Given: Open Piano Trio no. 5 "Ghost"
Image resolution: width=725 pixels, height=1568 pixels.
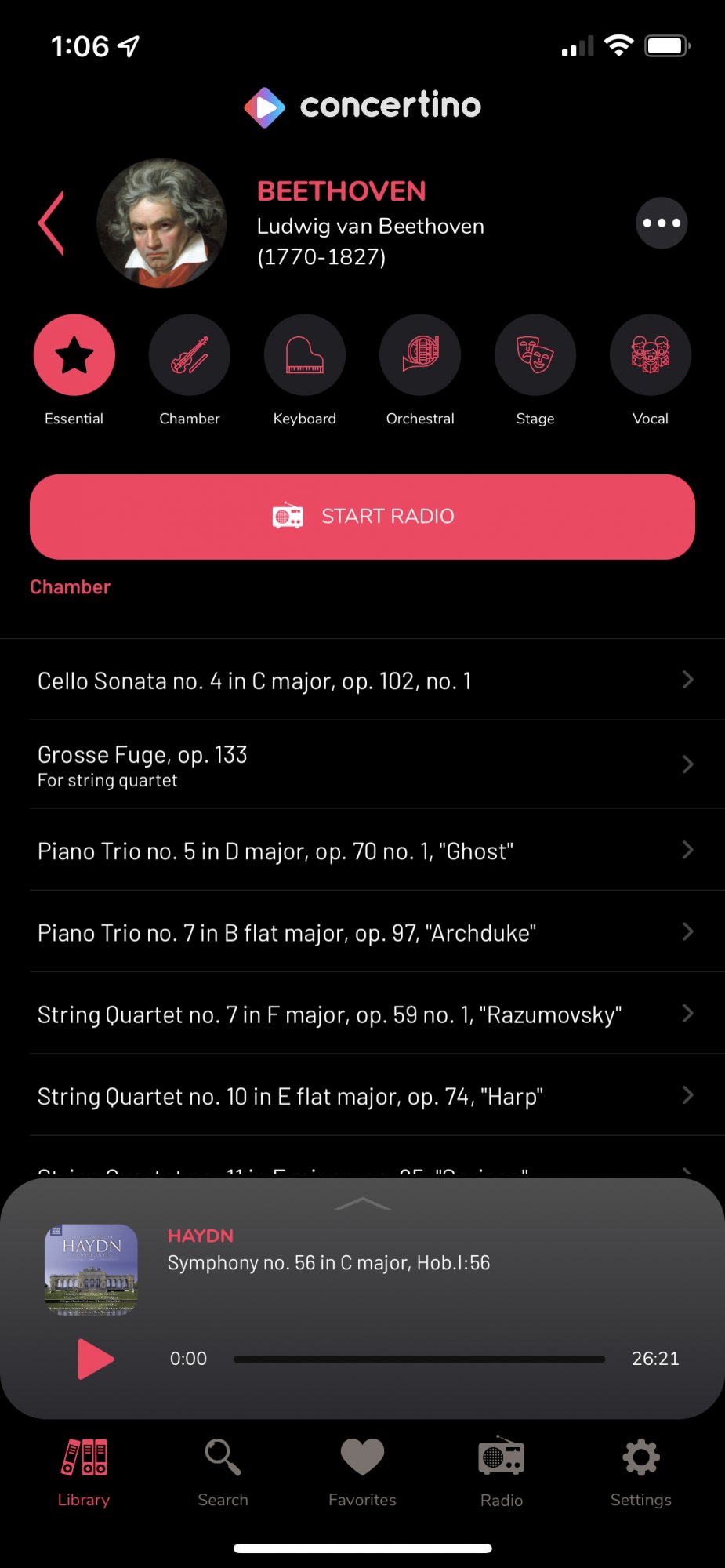Looking at the screenshot, I should pos(362,851).
